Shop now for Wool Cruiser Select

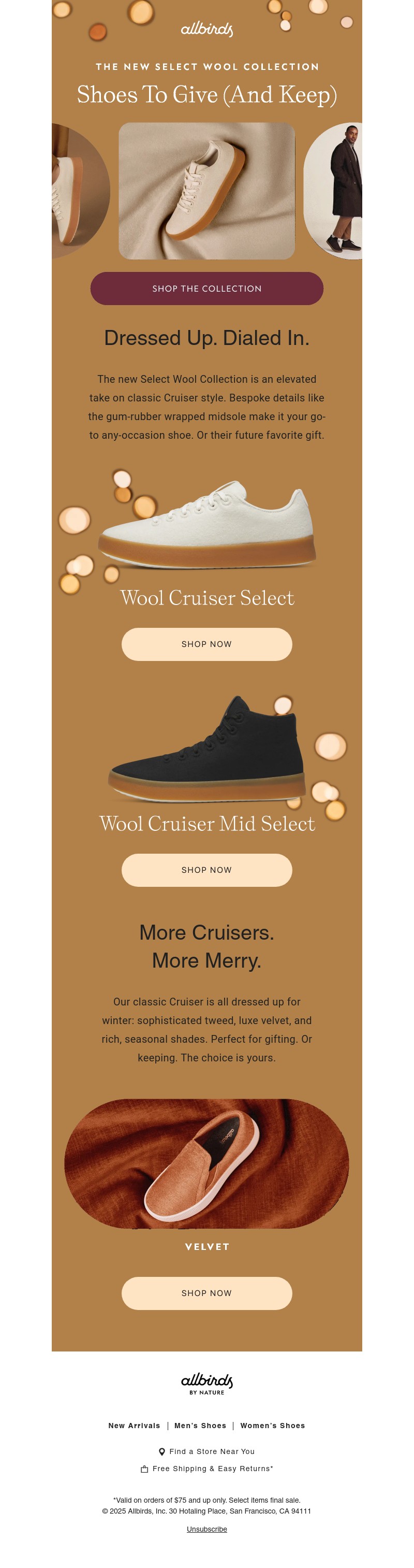pyautogui.click(x=206, y=644)
